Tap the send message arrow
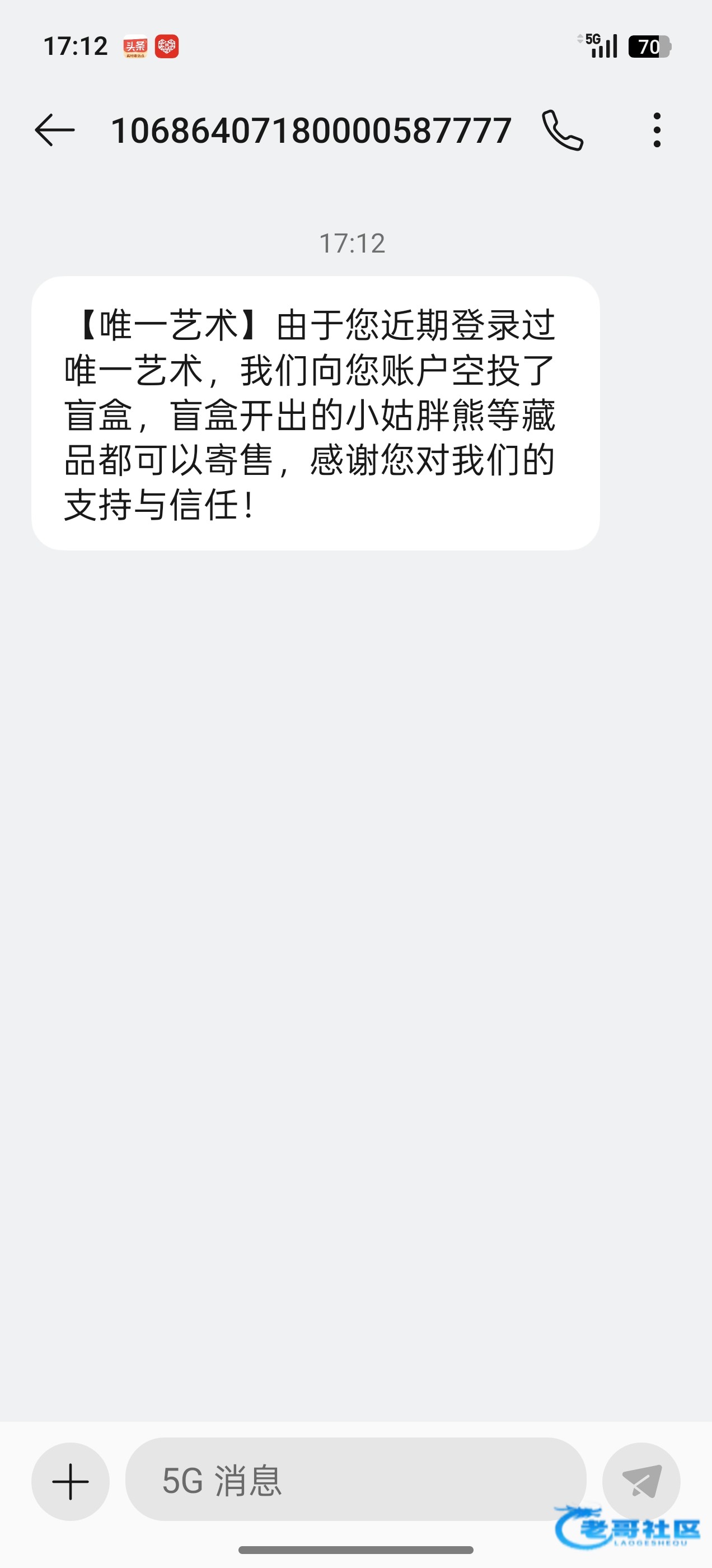The width and height of the screenshot is (712, 1568). 641,1481
